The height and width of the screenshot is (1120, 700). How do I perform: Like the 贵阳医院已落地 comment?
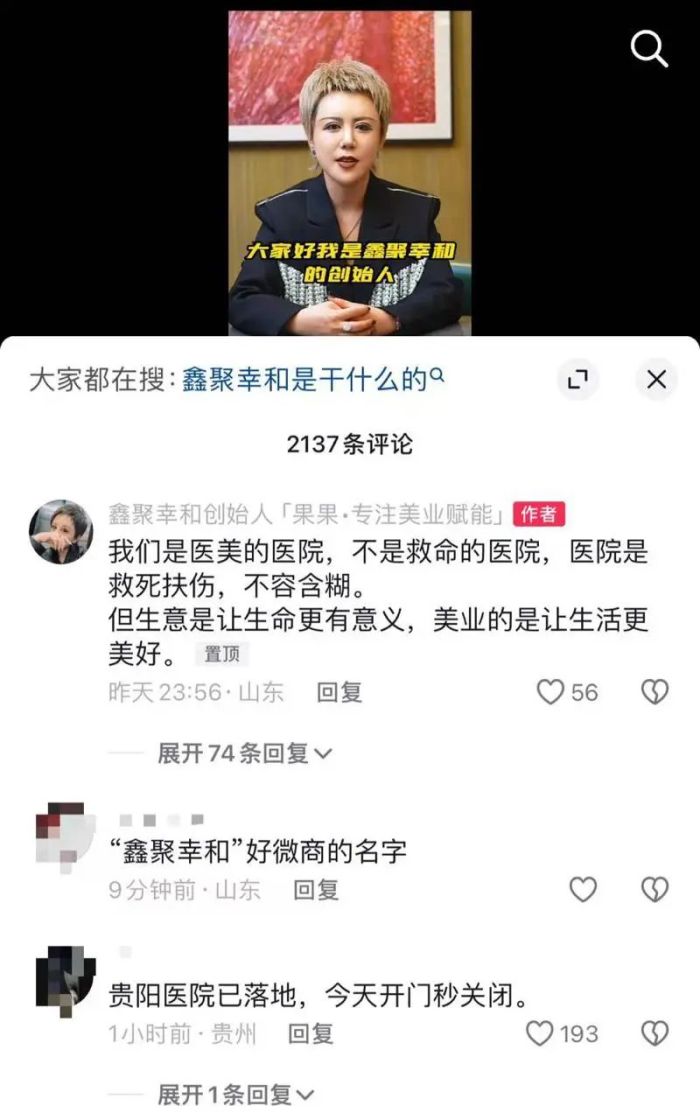tap(541, 1033)
